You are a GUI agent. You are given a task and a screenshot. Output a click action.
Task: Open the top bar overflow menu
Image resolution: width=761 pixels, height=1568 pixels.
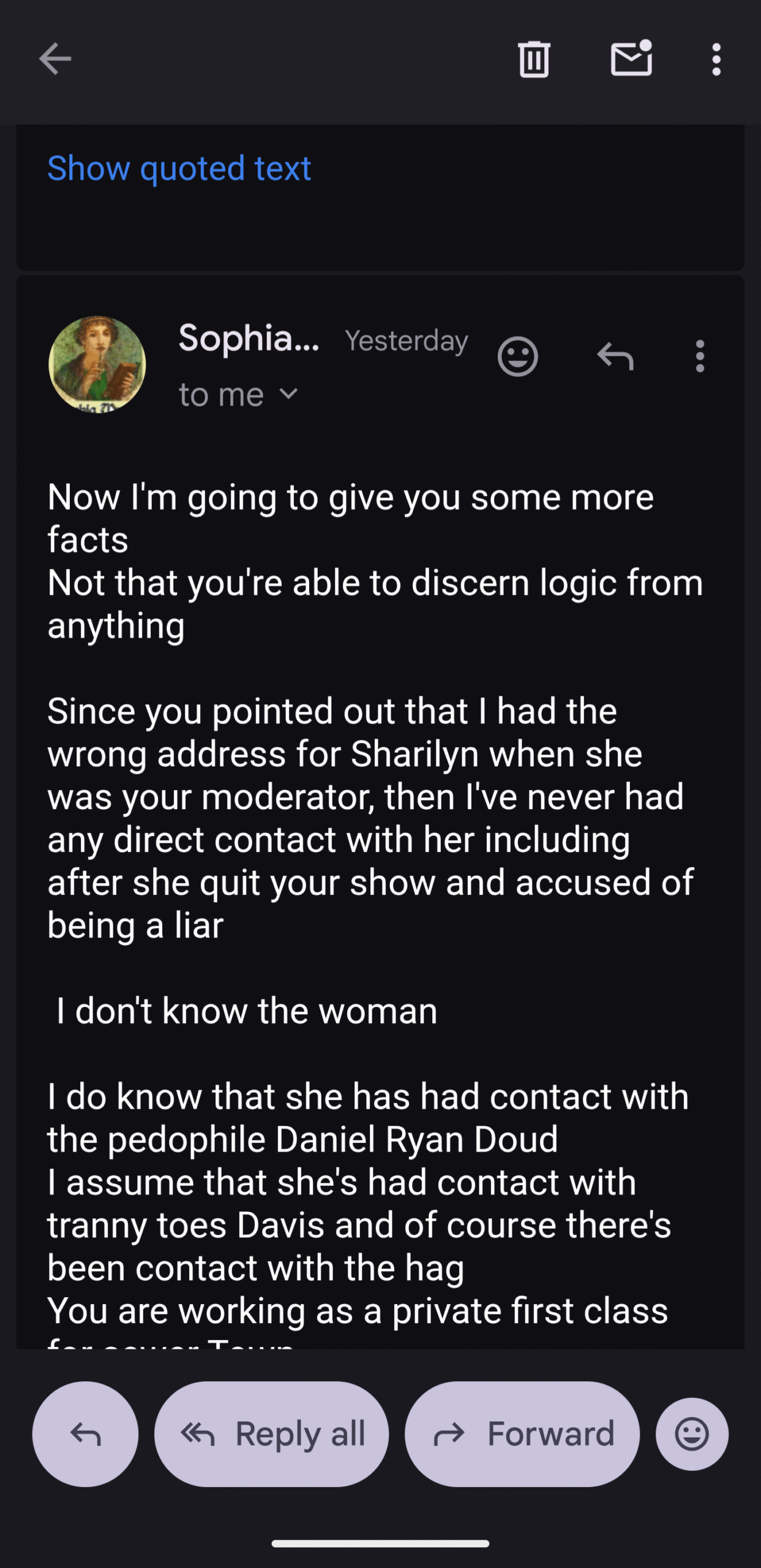pyautogui.click(x=716, y=59)
